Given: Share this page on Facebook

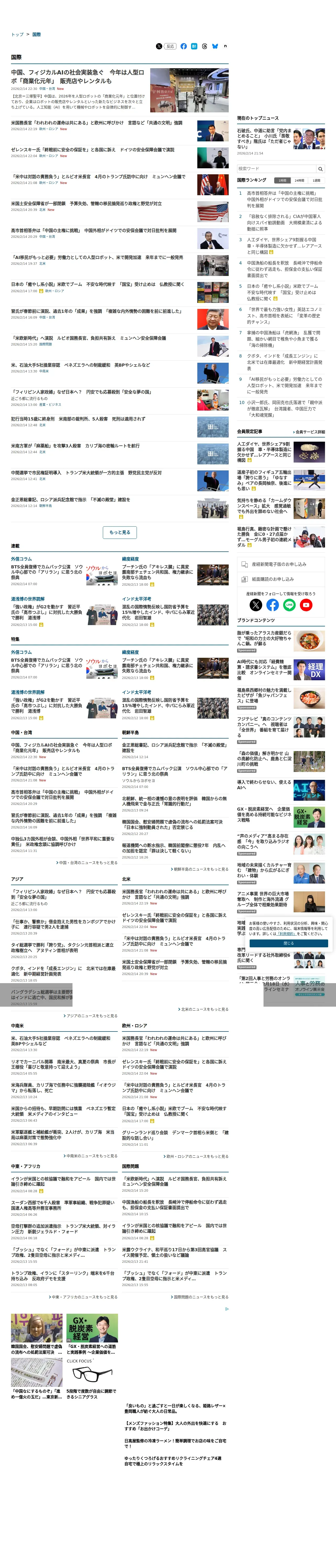Looking at the screenshot, I should [x=183, y=46].
